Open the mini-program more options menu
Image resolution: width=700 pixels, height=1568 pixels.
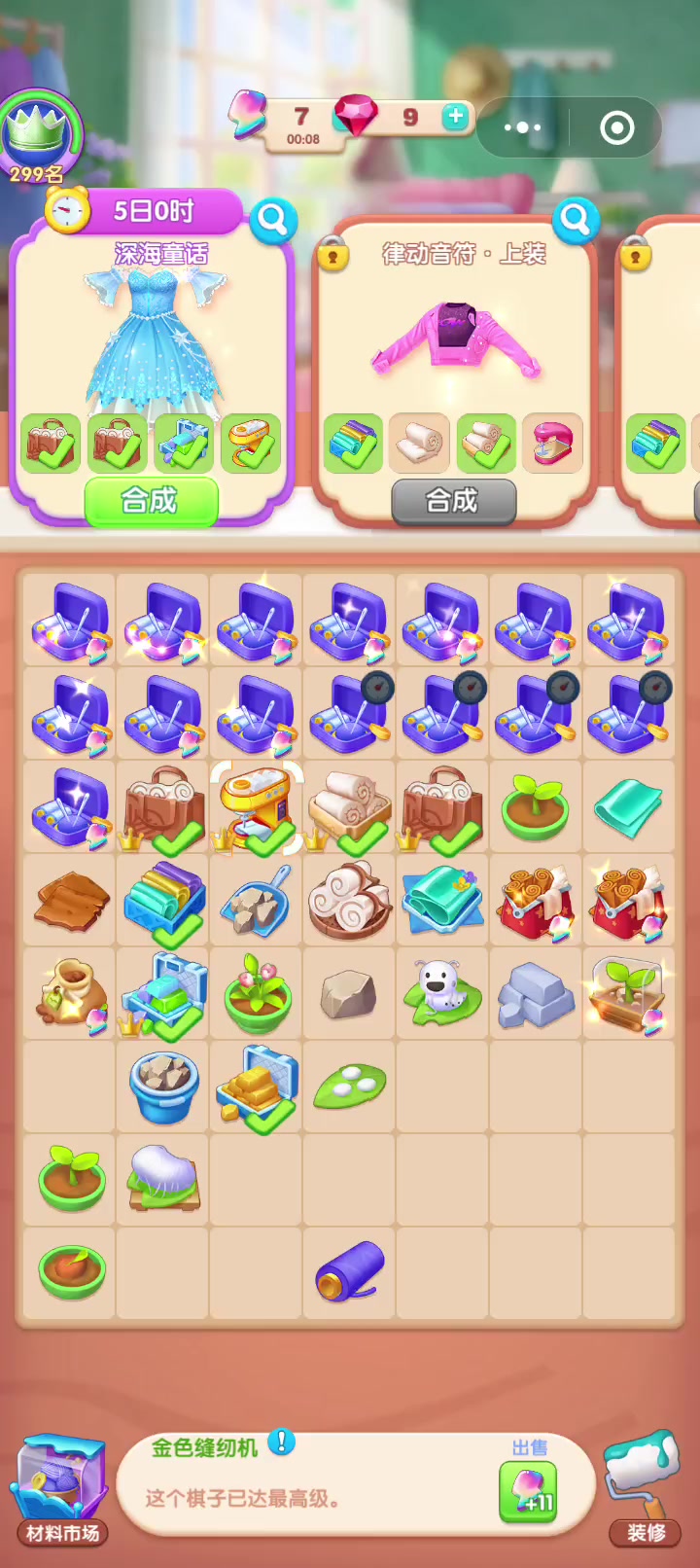tap(523, 127)
